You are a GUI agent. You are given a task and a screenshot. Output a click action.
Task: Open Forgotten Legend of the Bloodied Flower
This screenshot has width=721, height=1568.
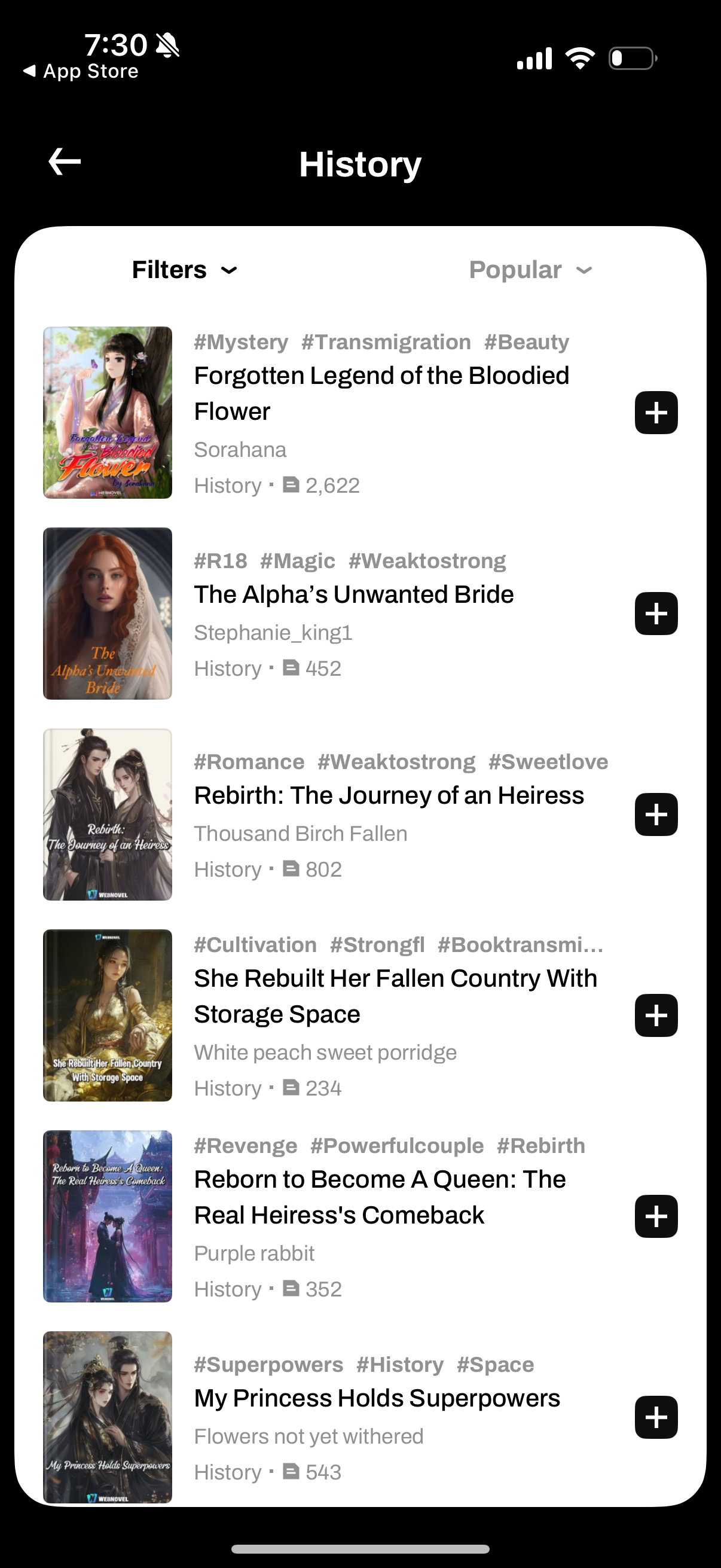(381, 393)
